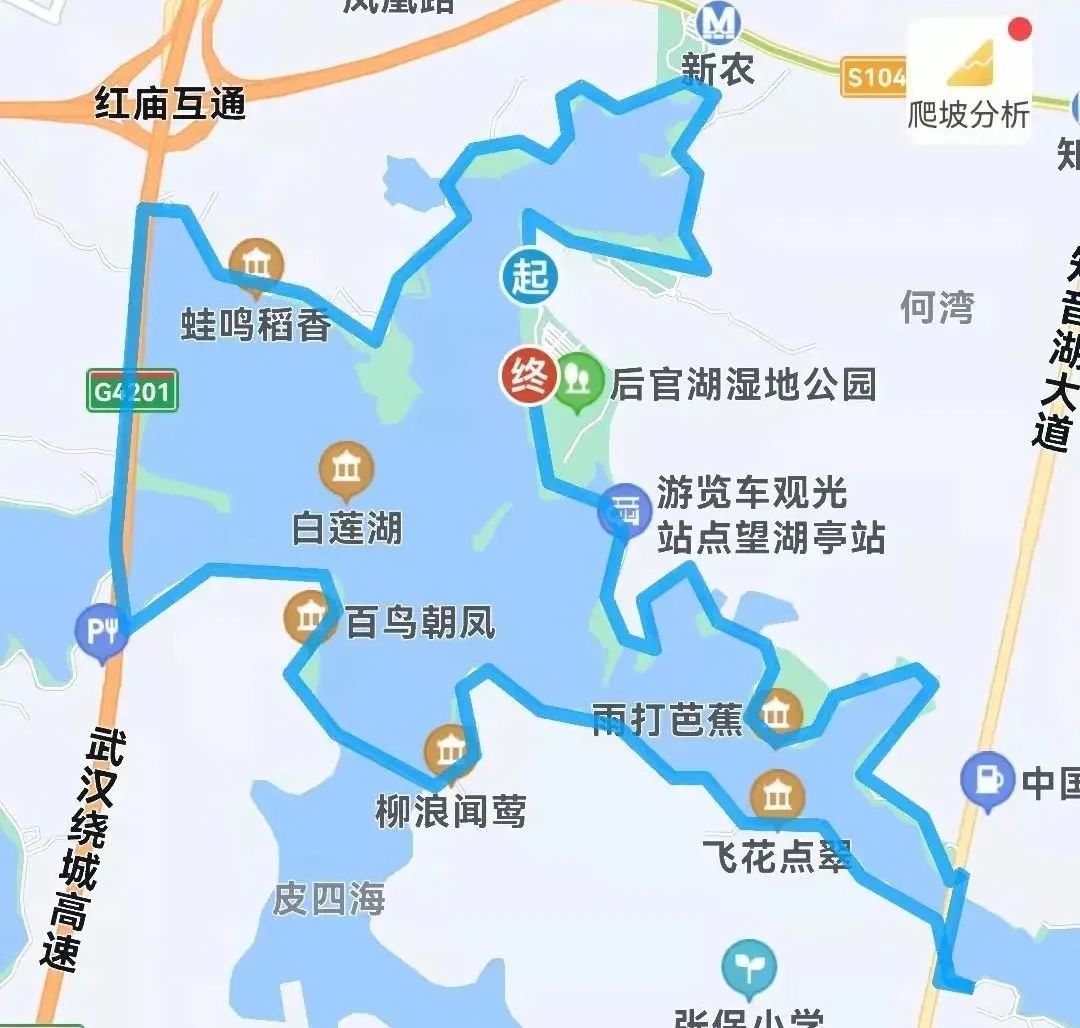
Task: Open the 蛙鸣稻香 scenic spot marker
Action: tap(257, 265)
